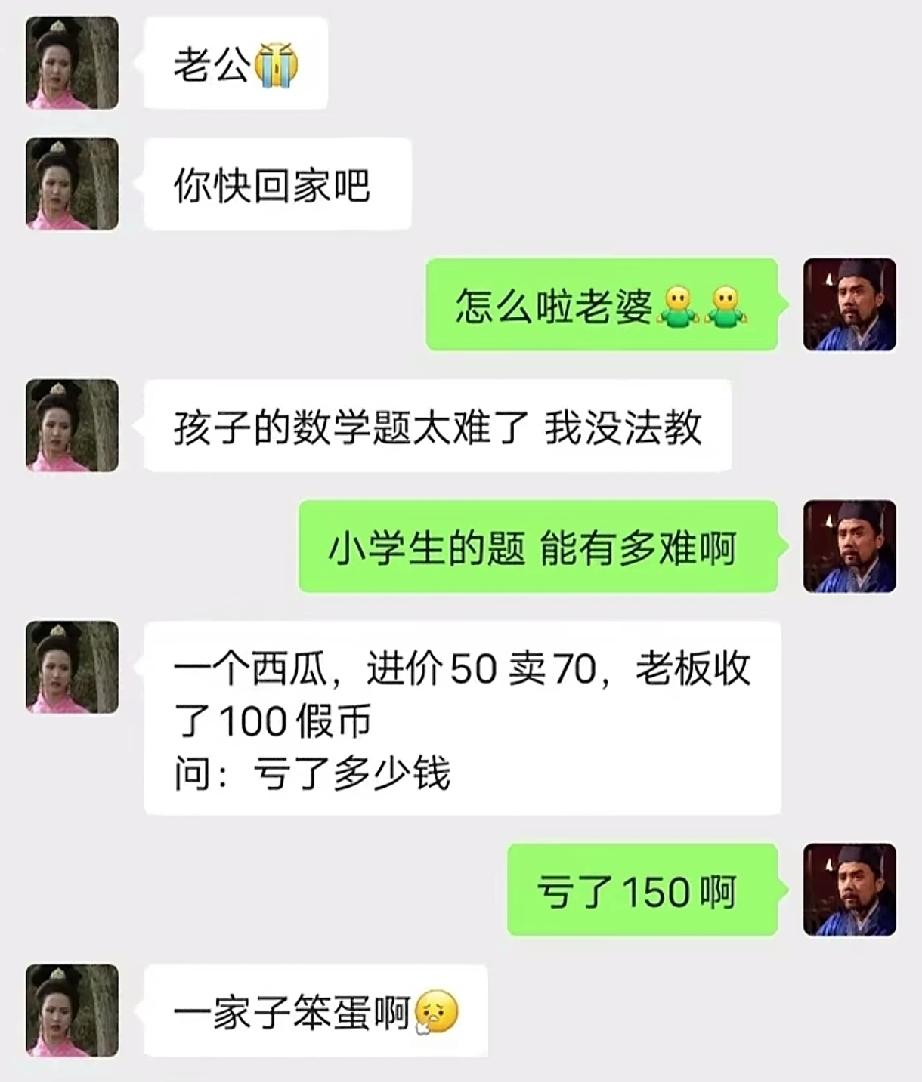The height and width of the screenshot is (1082, 922).
Task: Select the 老公 message bubble
Action: [234, 65]
